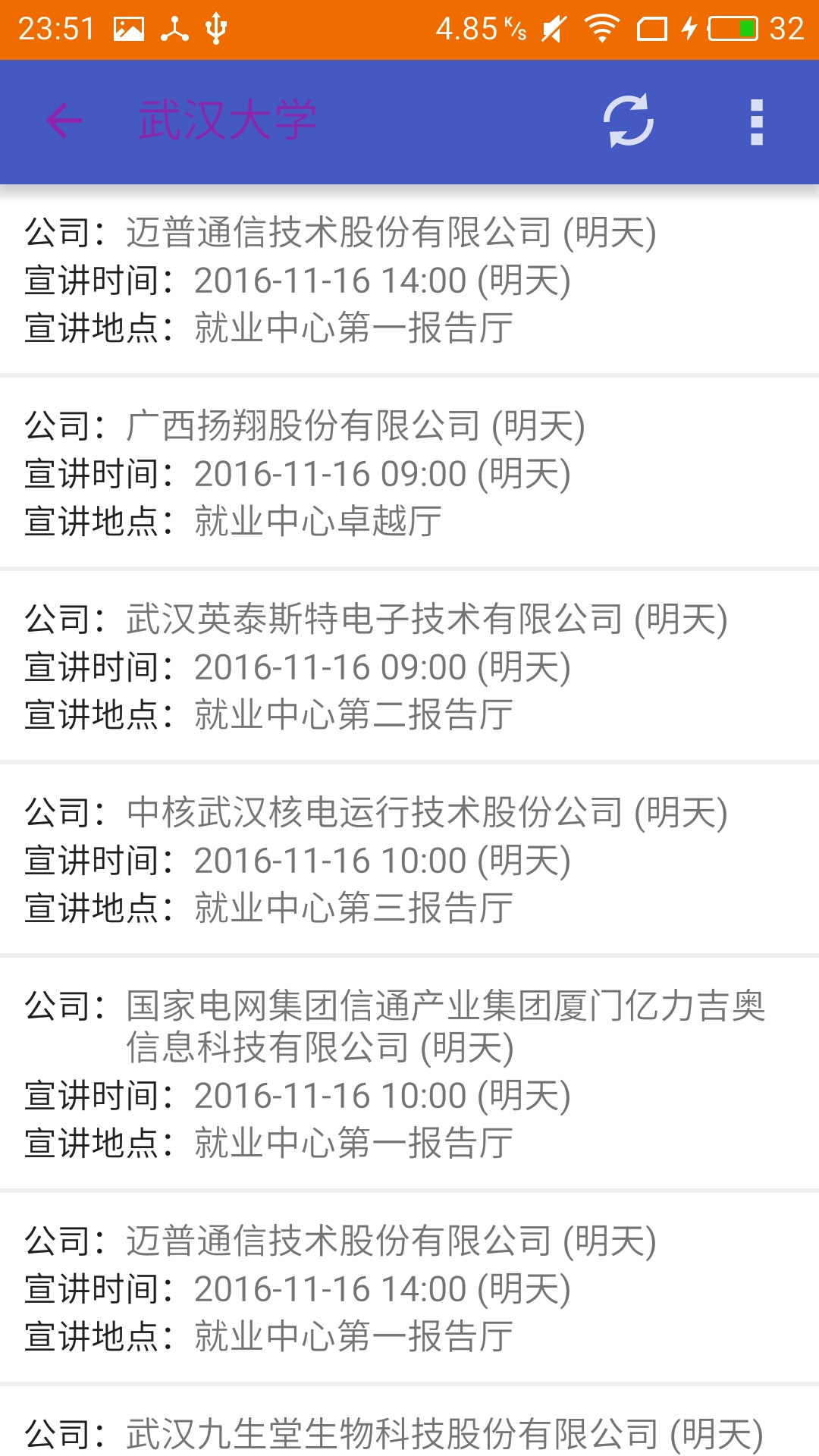Tap the back arrow to return

64,121
